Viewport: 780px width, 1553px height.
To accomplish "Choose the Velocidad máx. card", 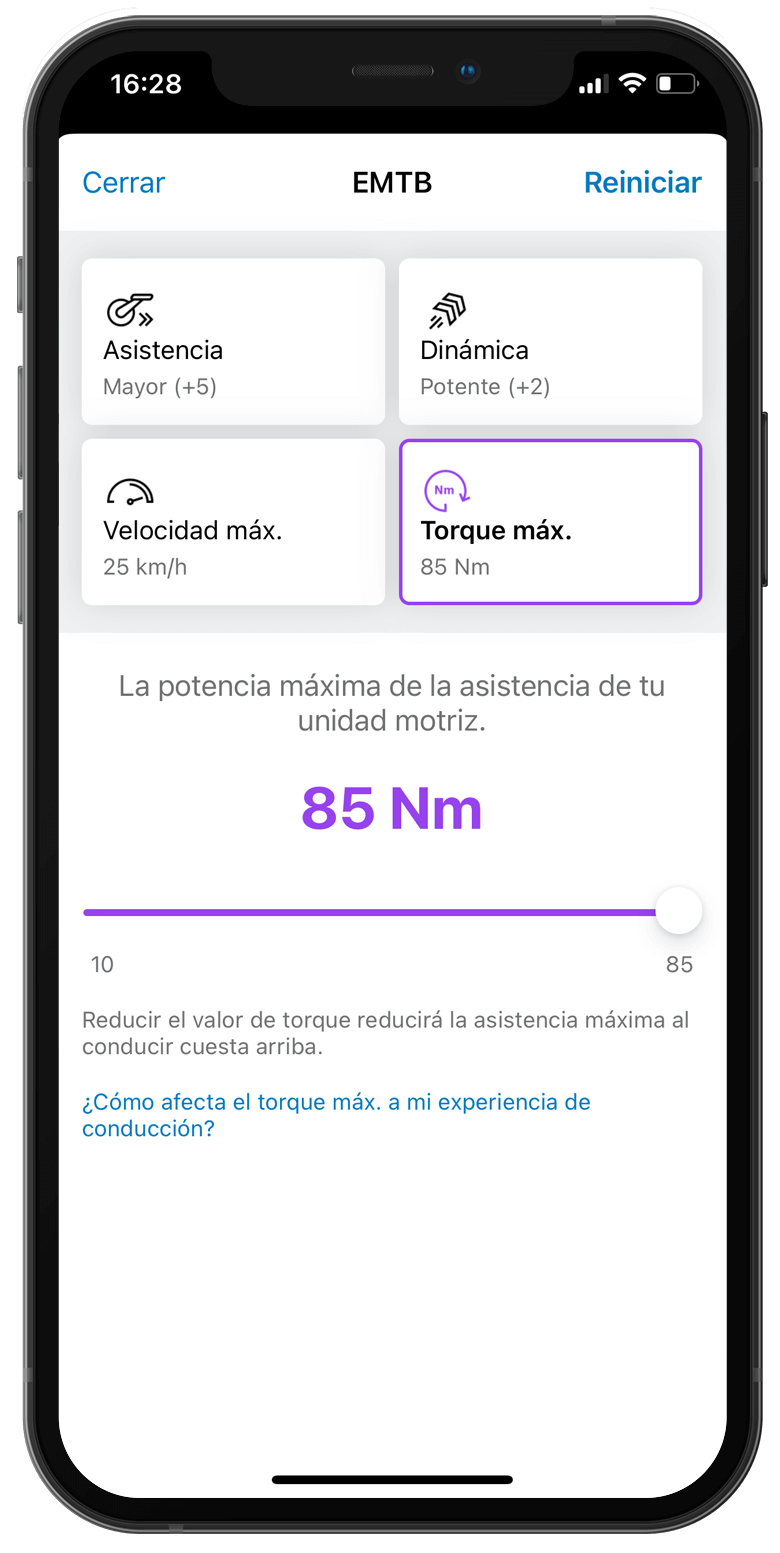I will tap(233, 522).
